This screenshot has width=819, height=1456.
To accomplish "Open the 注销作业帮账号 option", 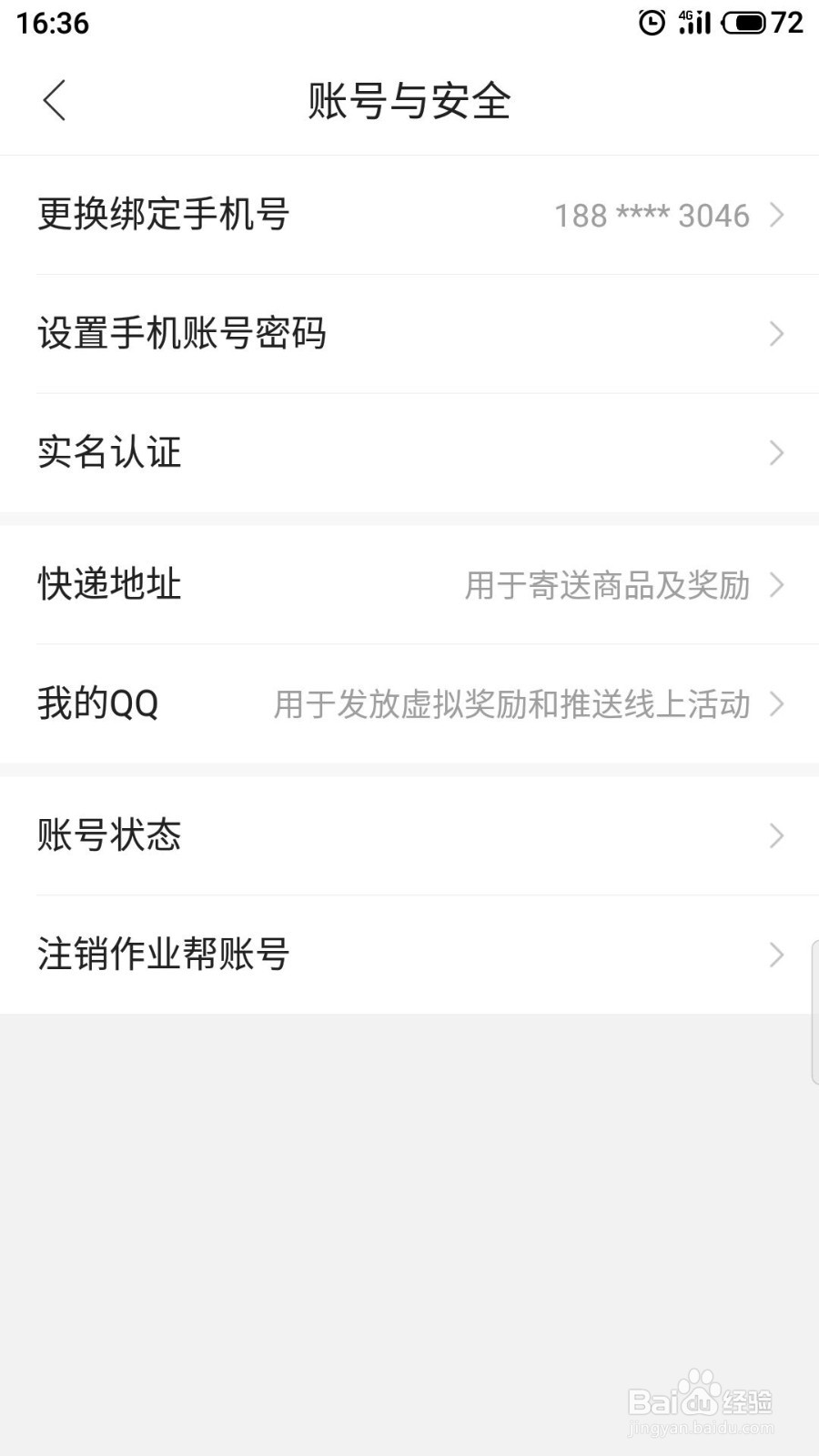I will (409, 955).
